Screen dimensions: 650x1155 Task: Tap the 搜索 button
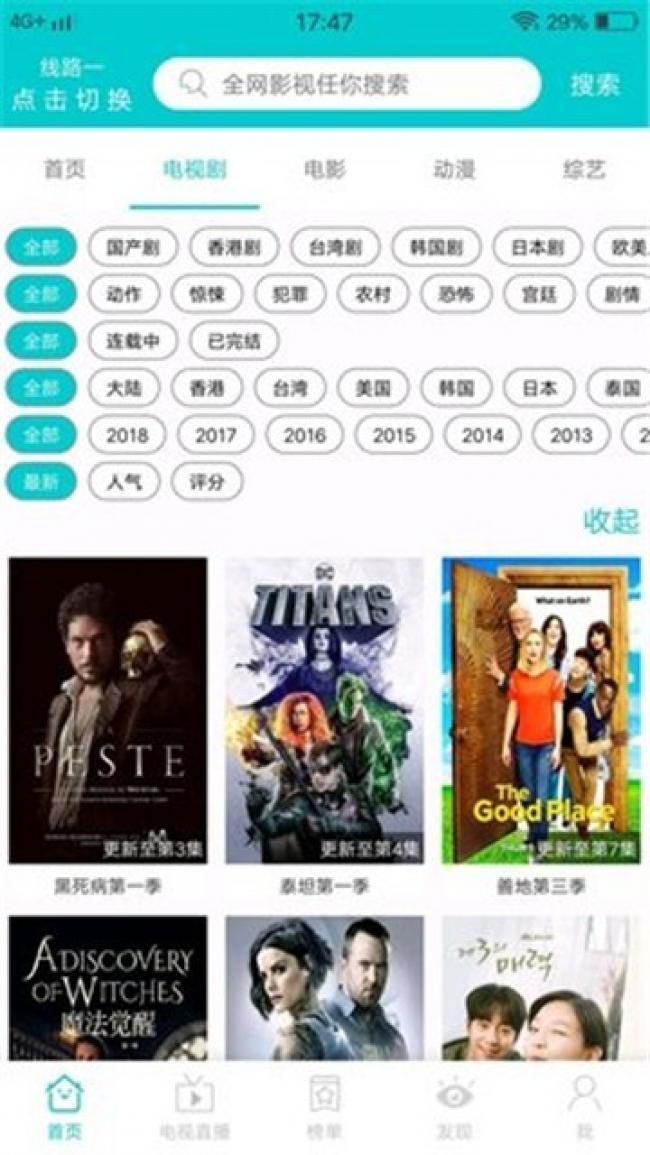point(595,85)
